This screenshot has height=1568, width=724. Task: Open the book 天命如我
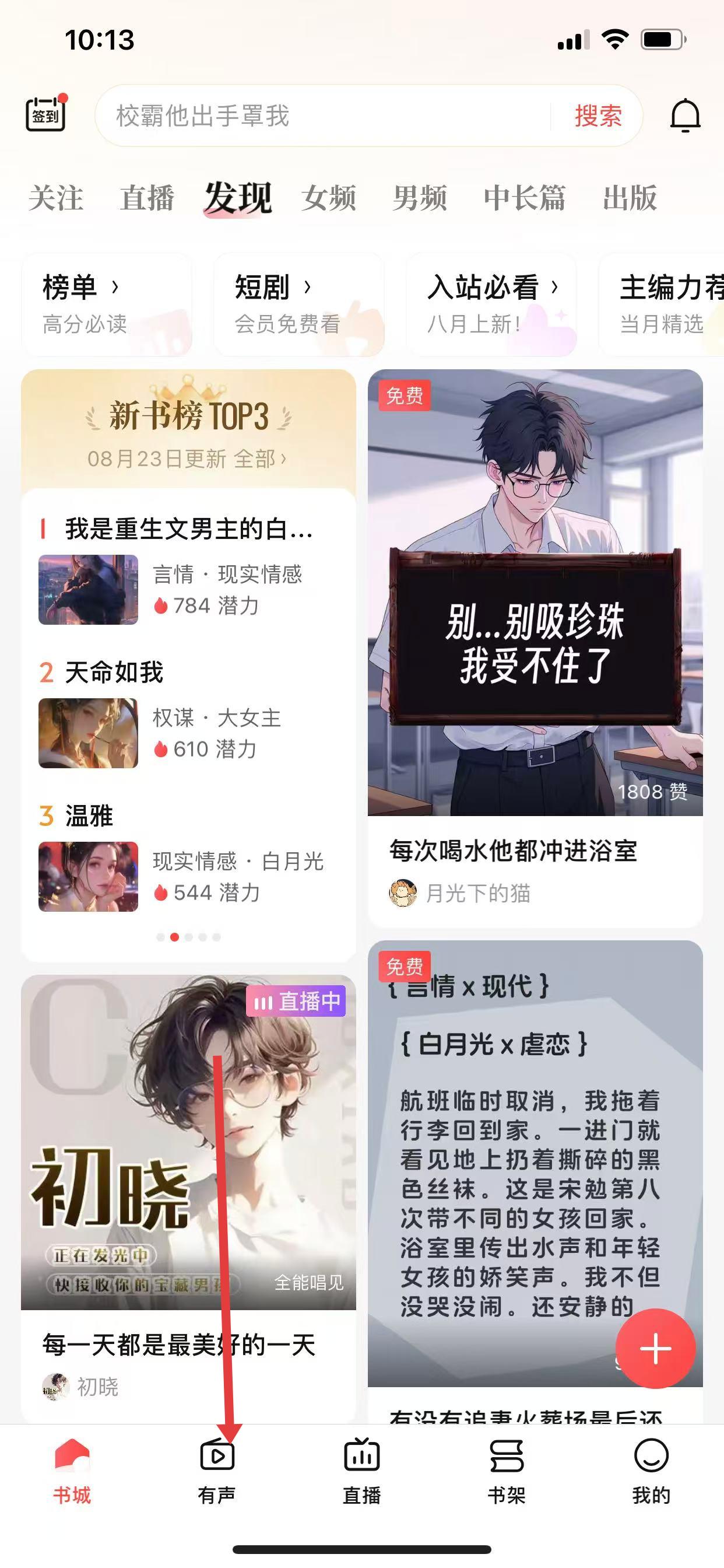pos(114,672)
